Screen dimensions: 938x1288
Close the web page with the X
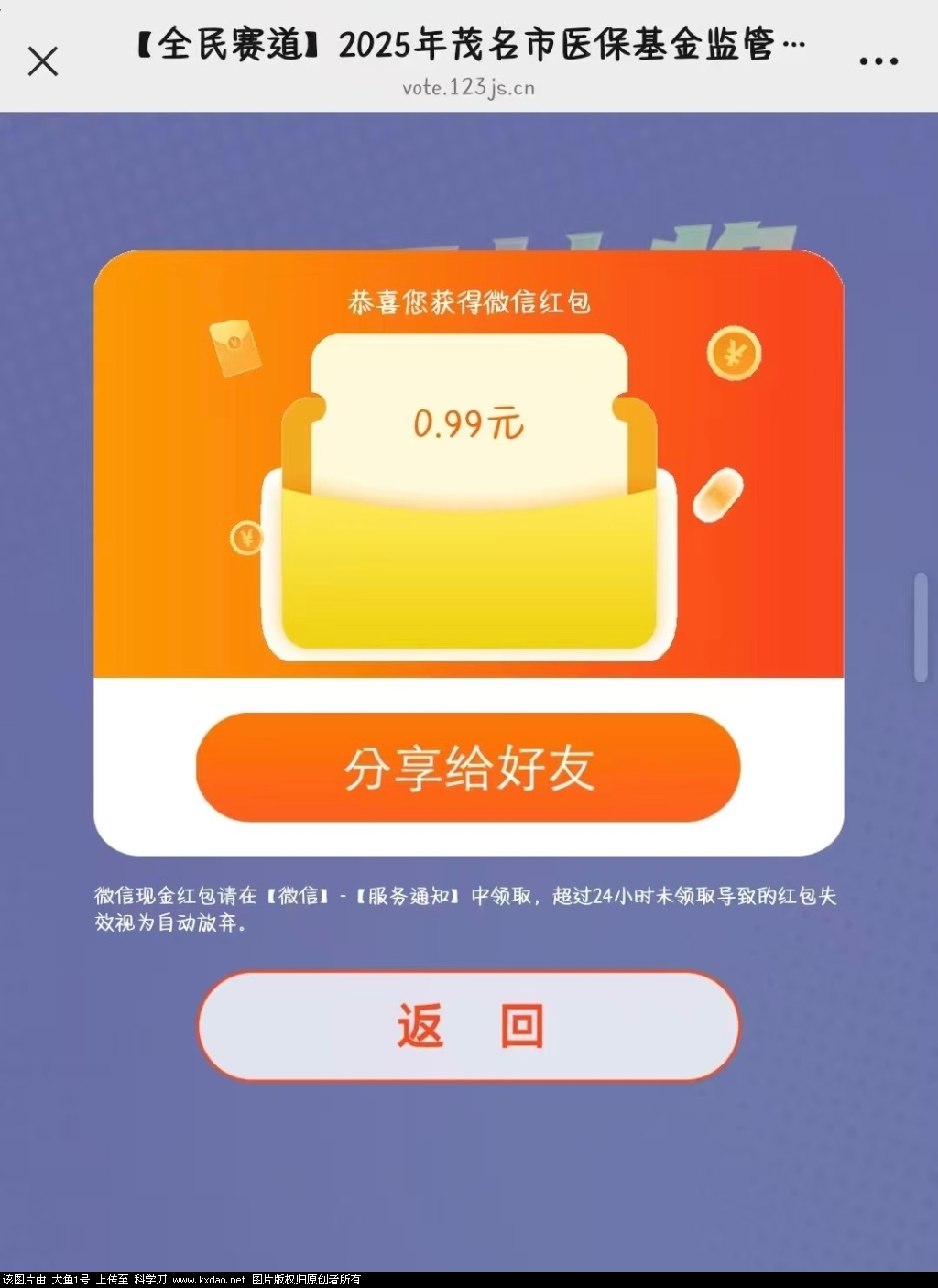[42, 61]
